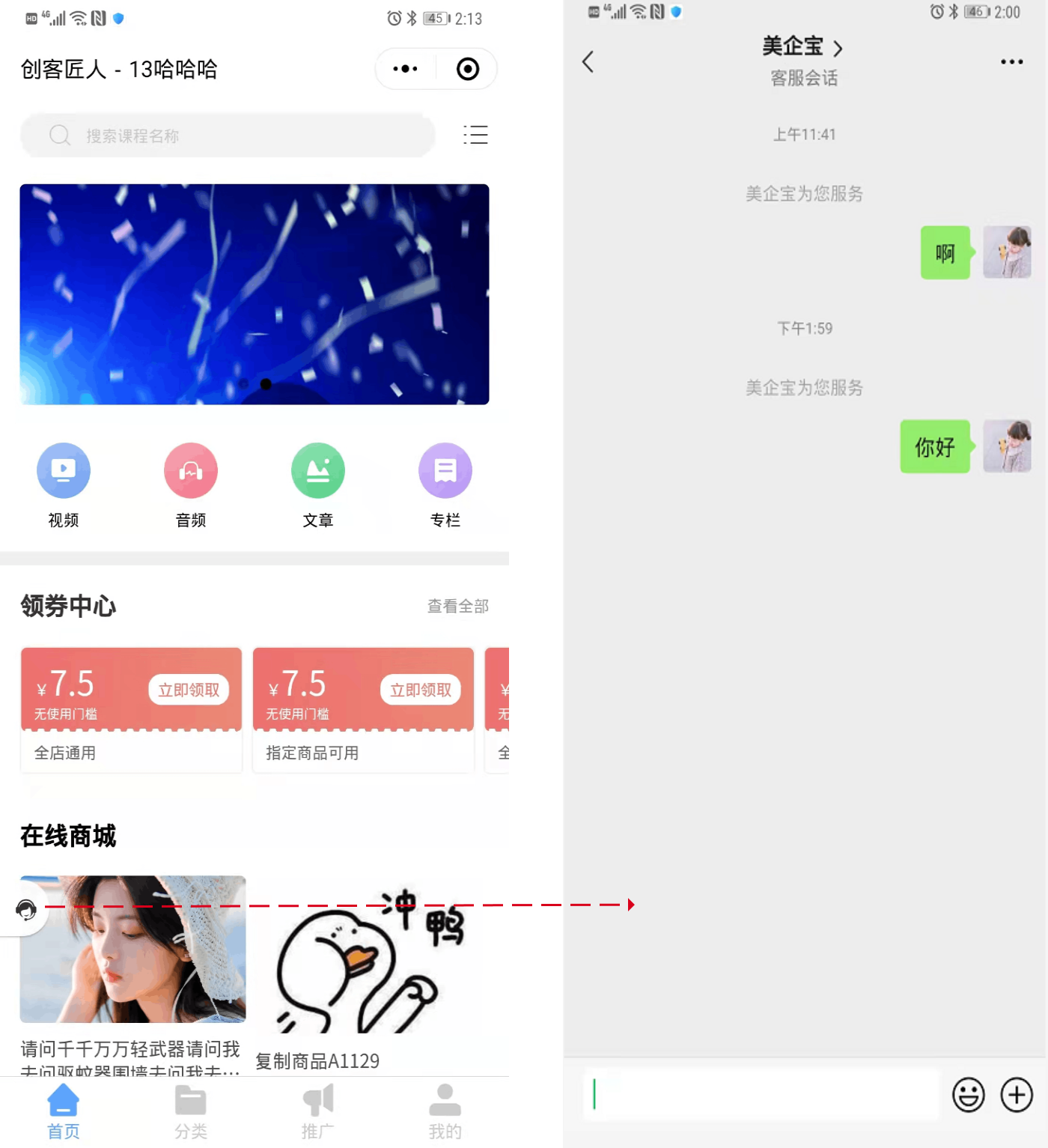The height and width of the screenshot is (1148, 1048).
Task: Open 美企宝 details from chat title
Action: (802, 47)
